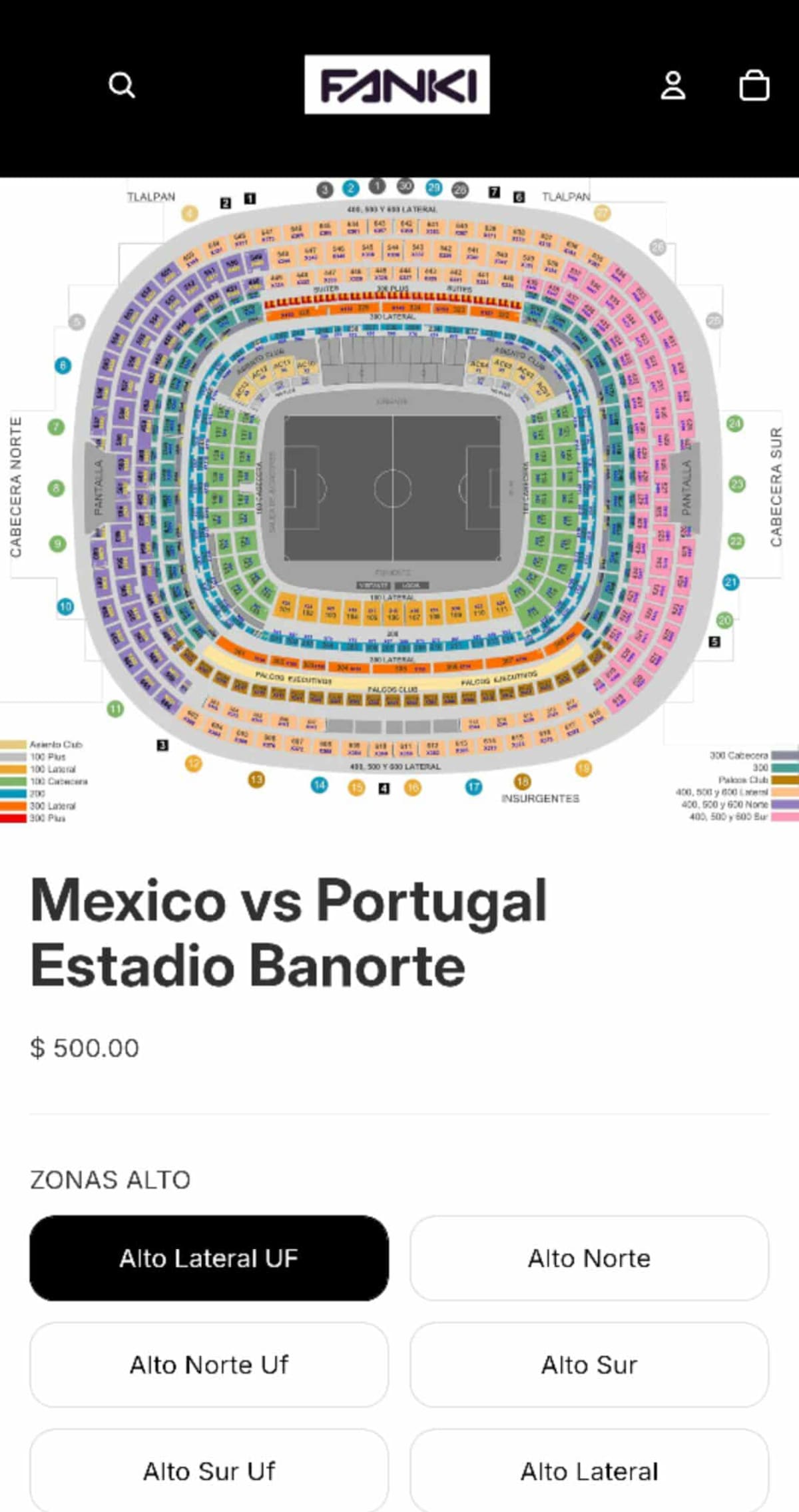Click the soccer field at map center
The image size is (799, 1512).
click(x=393, y=489)
